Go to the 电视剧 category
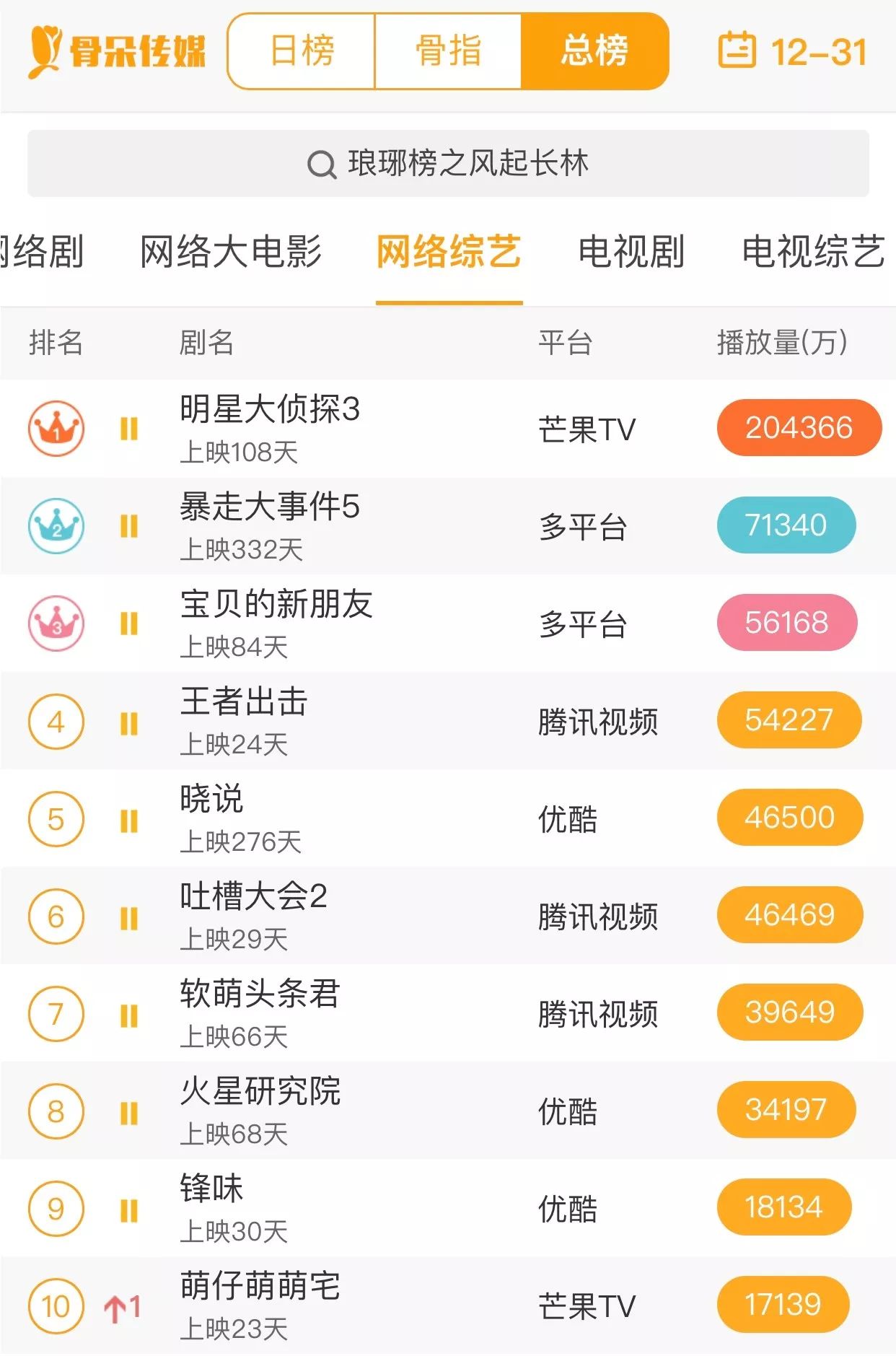Image resolution: width=896 pixels, height=1356 pixels. pos(631,253)
